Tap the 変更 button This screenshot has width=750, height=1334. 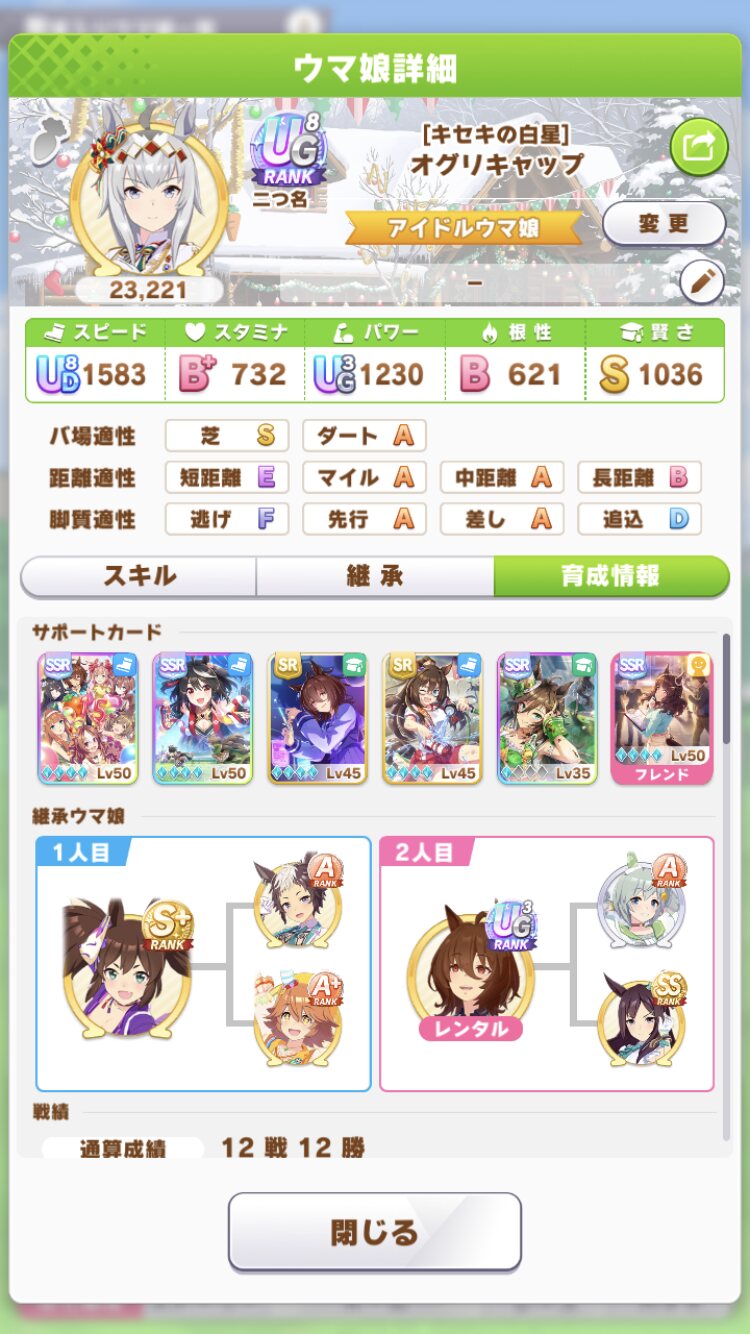[664, 224]
